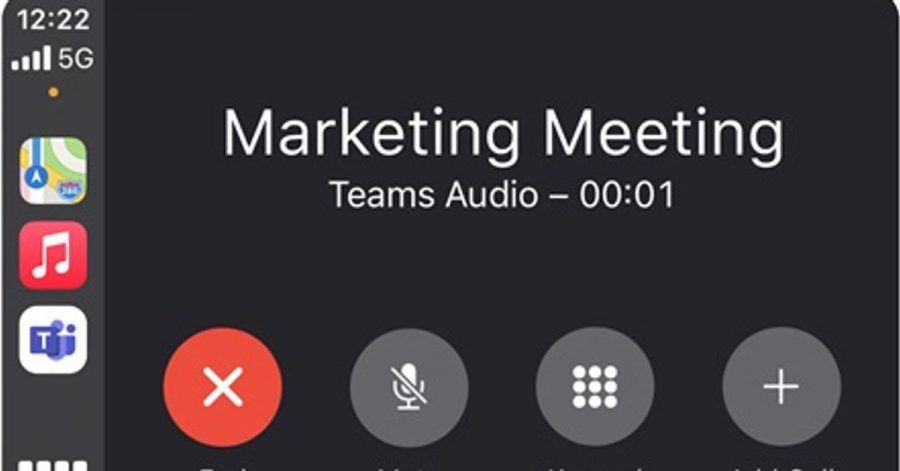
Task: Add a call with the plus button
Action: [x=782, y=387]
